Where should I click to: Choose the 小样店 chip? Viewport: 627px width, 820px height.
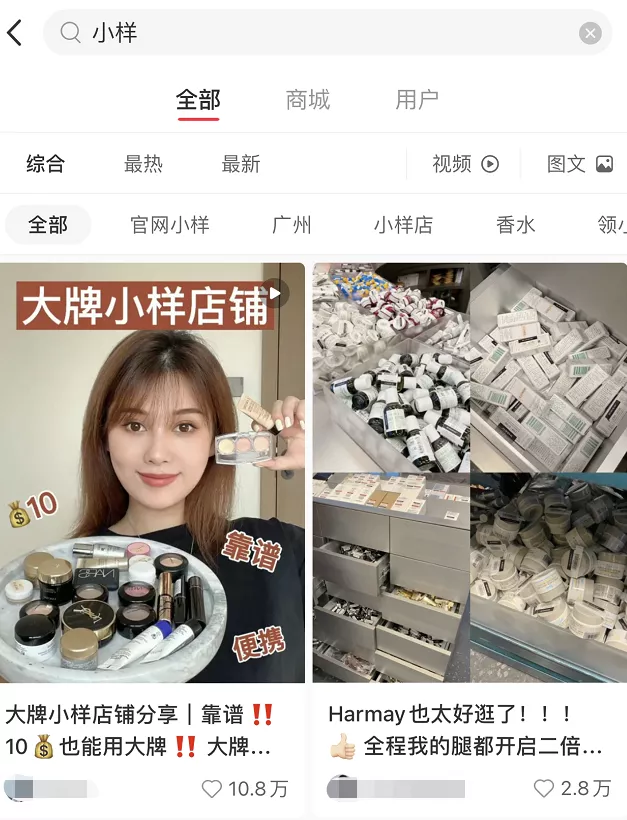(x=403, y=225)
